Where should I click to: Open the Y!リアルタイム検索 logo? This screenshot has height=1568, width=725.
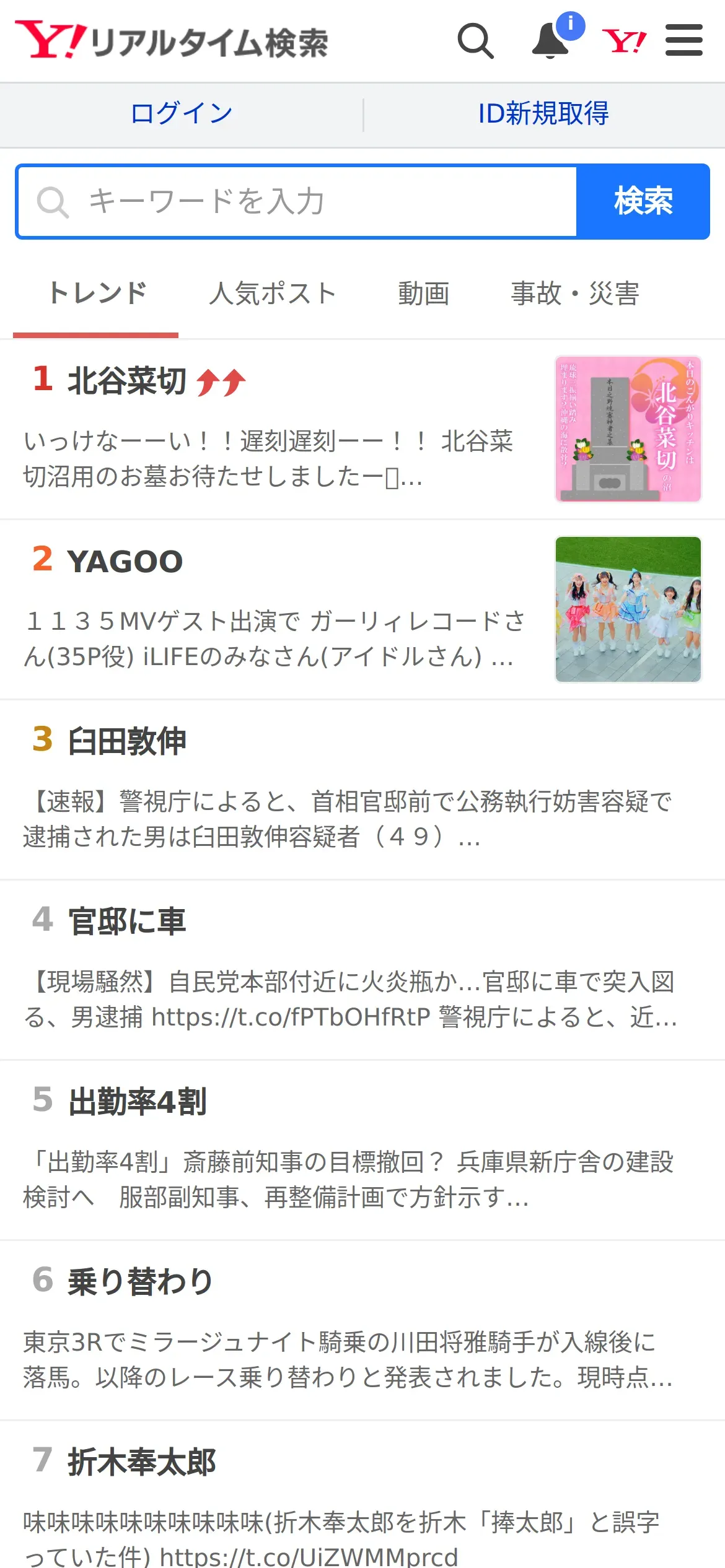(172, 41)
